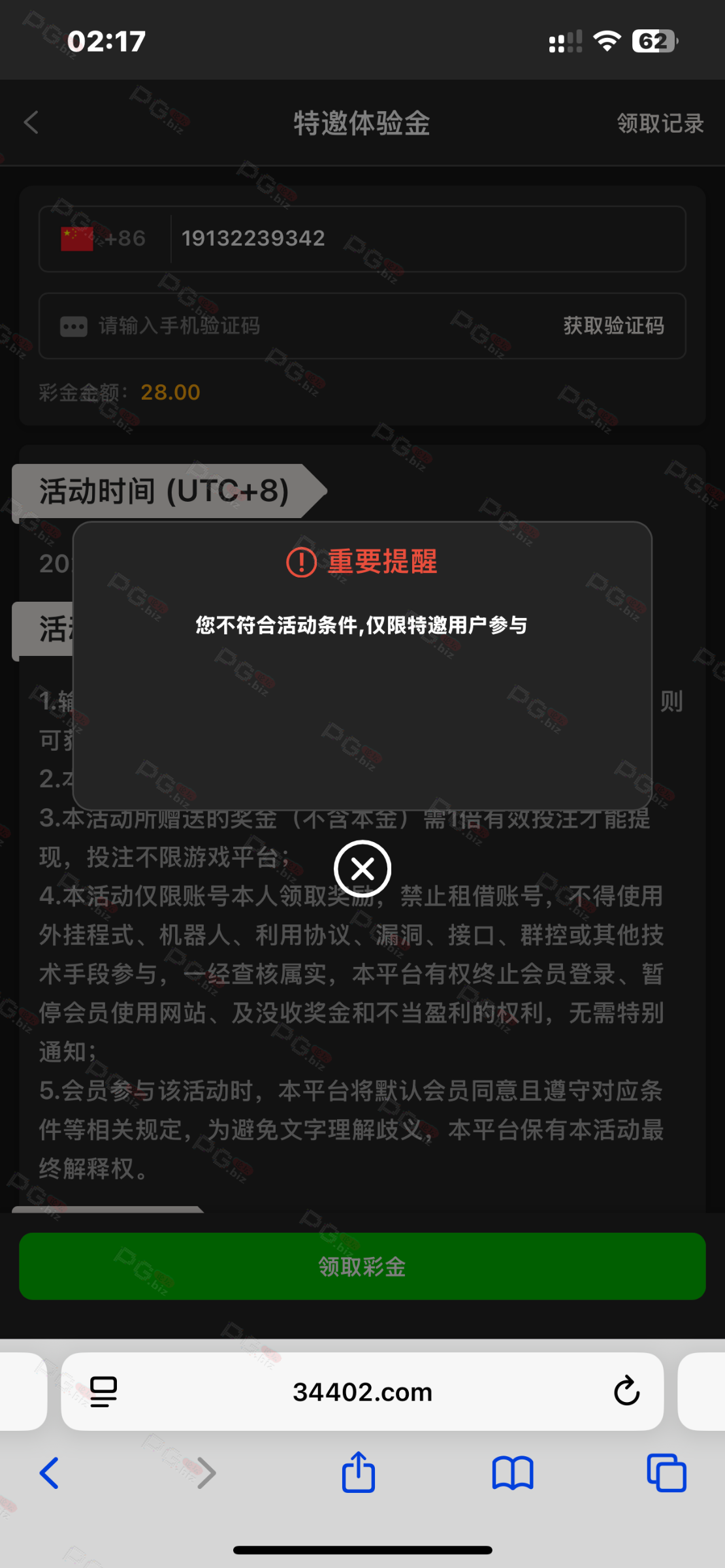Share this page from Safari
Image resolution: width=725 pixels, height=1568 pixels.
(x=359, y=1473)
